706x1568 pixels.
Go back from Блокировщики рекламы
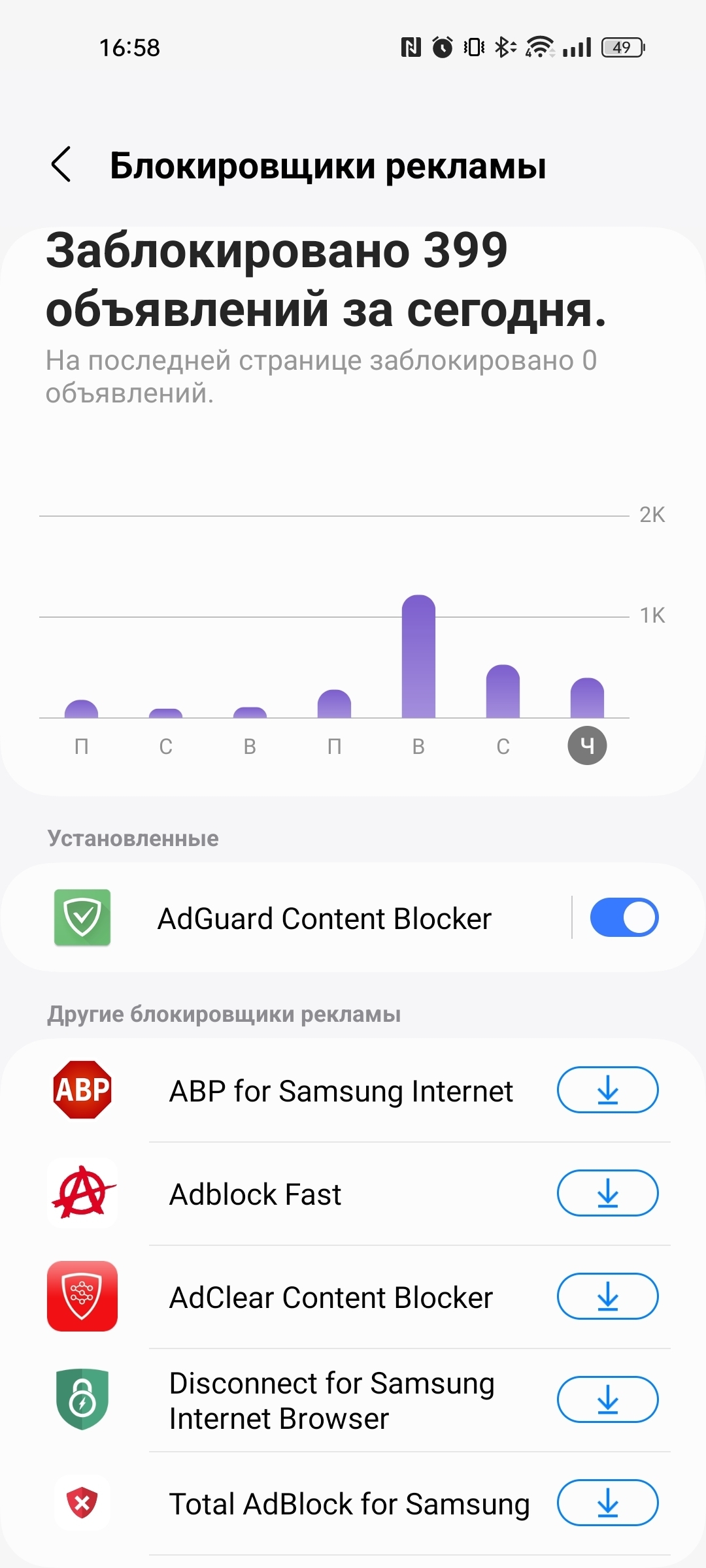click(x=61, y=165)
